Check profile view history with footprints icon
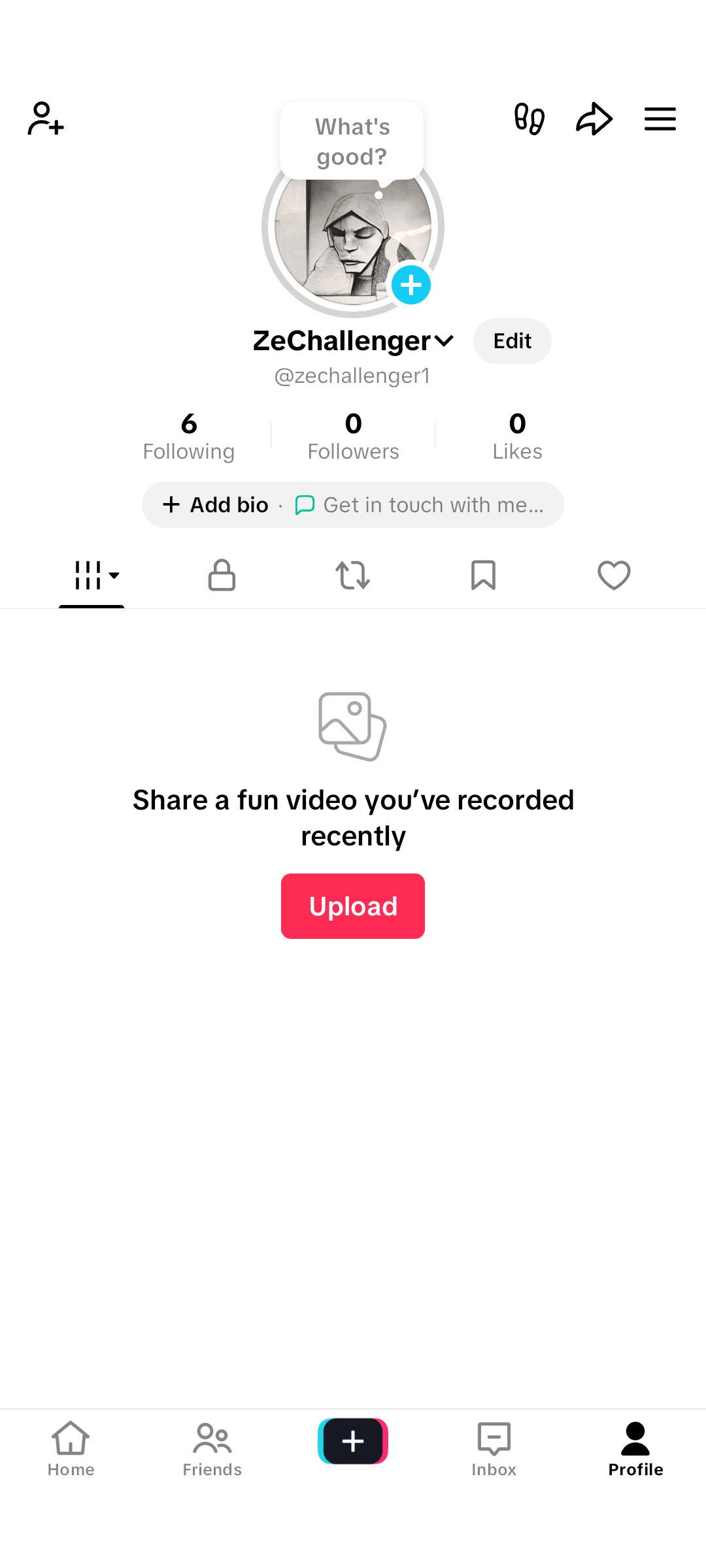 point(529,119)
